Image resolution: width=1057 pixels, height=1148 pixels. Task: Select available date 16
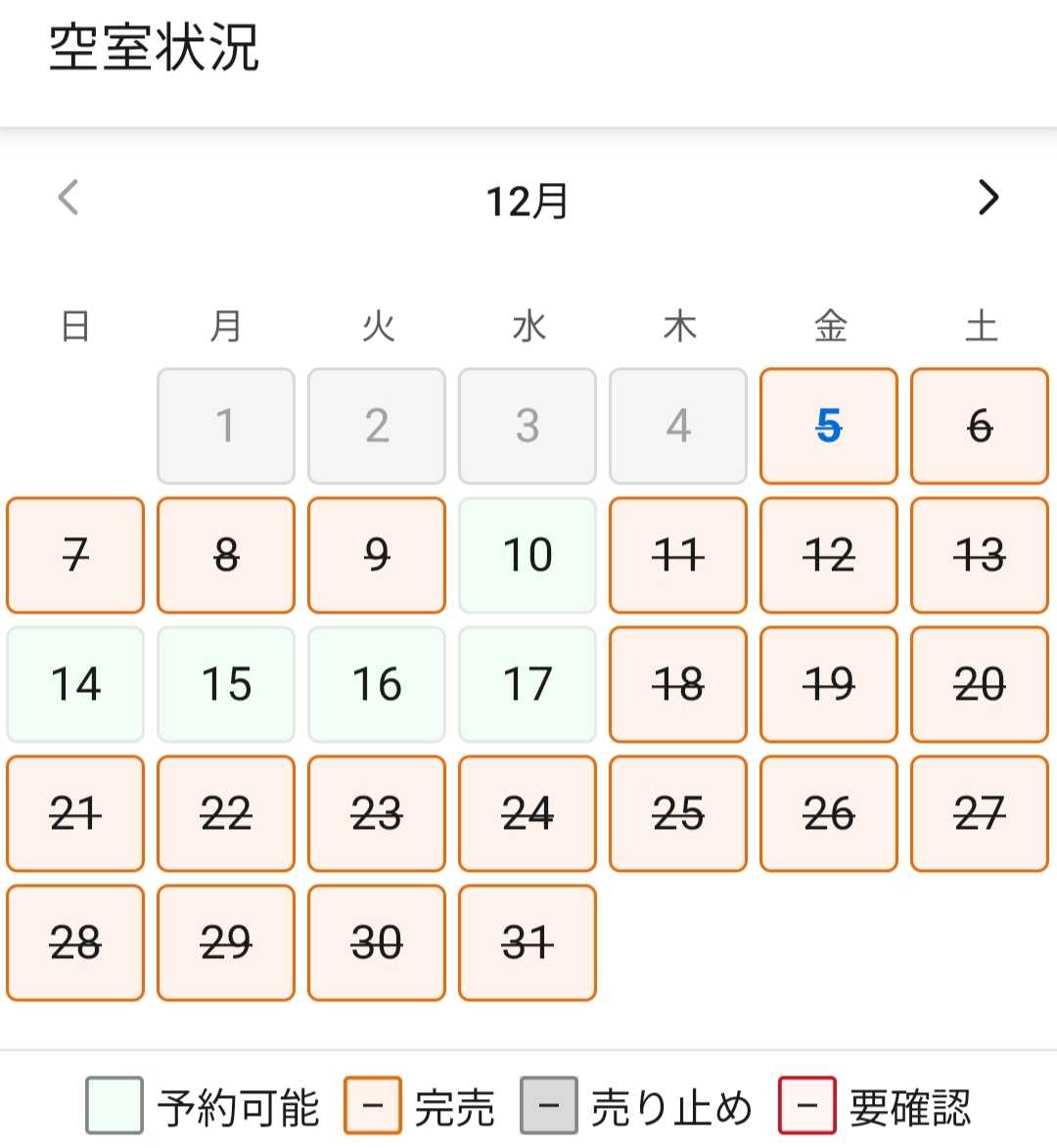click(377, 684)
